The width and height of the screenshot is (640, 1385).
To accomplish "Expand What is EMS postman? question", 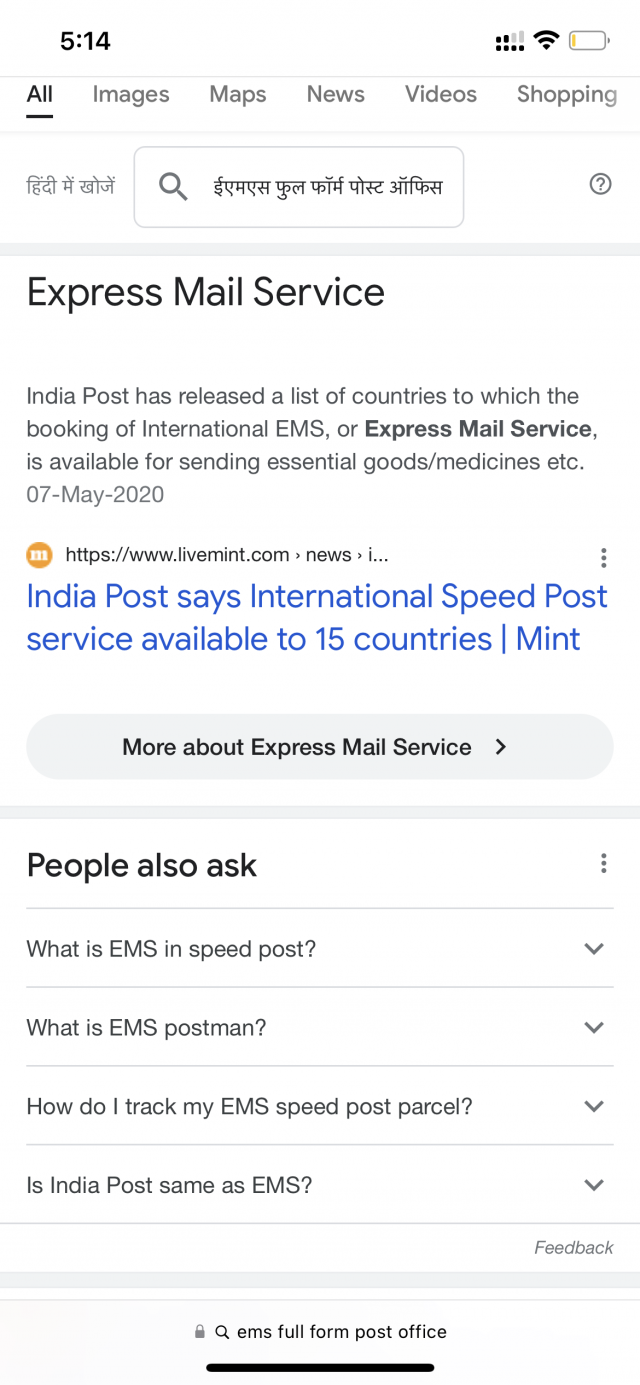I will 319,1027.
